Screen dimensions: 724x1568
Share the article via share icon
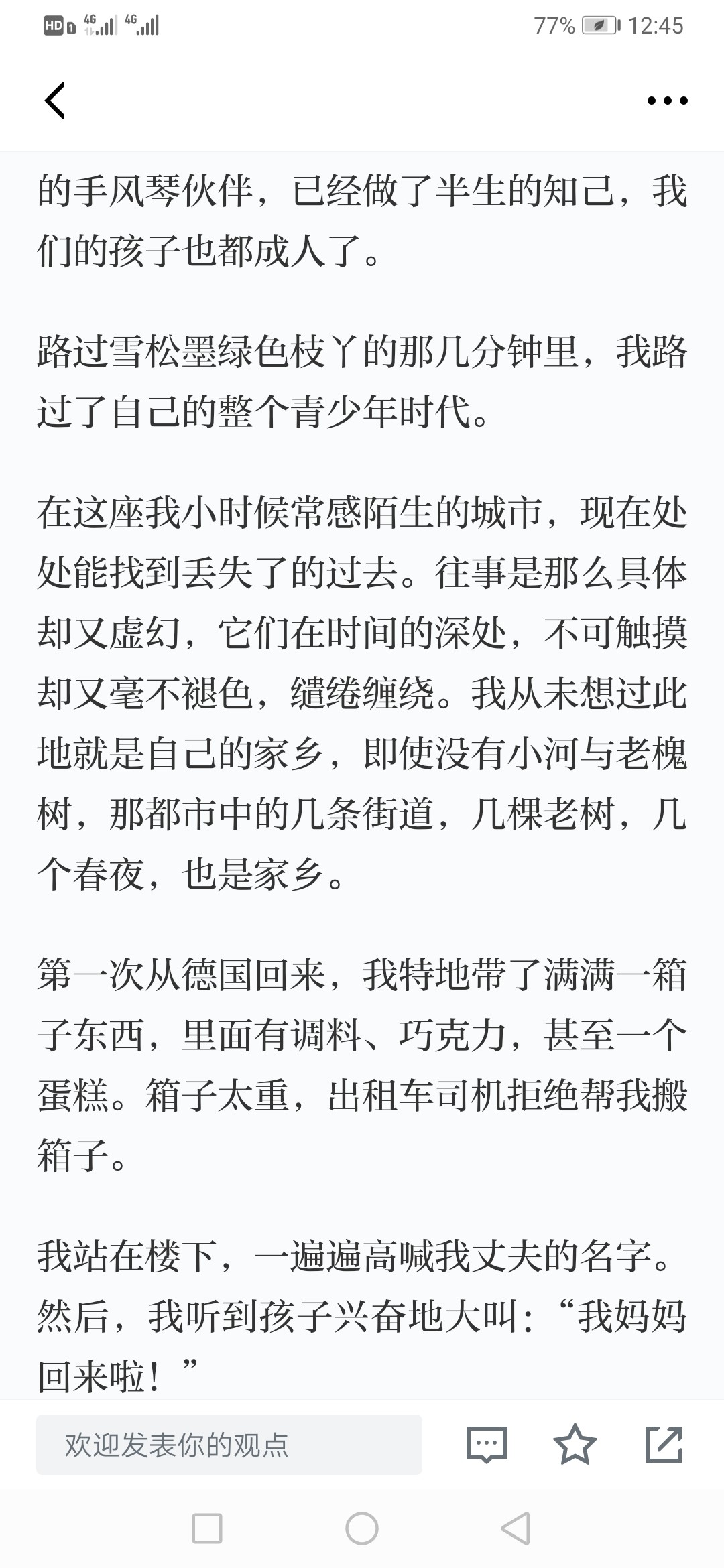point(664,1444)
